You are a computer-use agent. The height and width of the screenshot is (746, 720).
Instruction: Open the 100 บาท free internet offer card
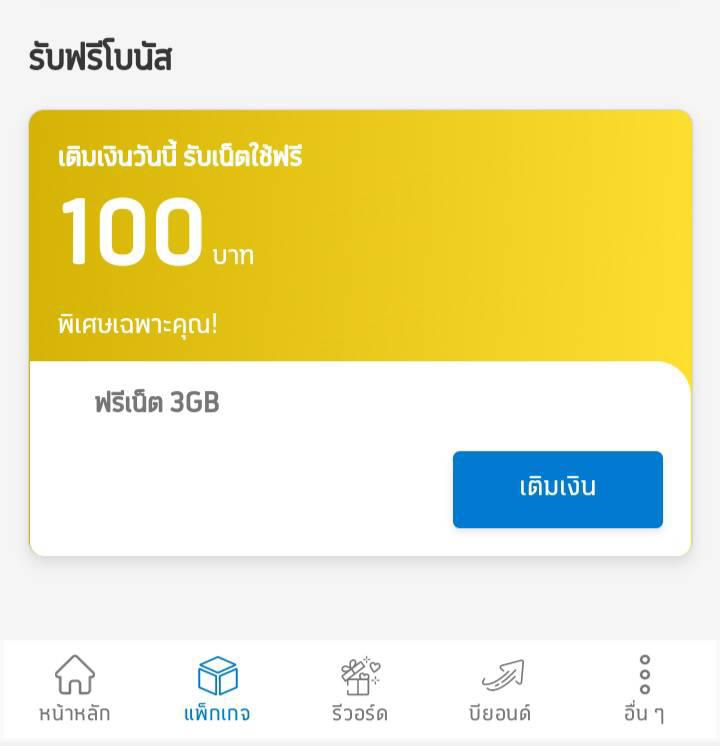point(360,240)
